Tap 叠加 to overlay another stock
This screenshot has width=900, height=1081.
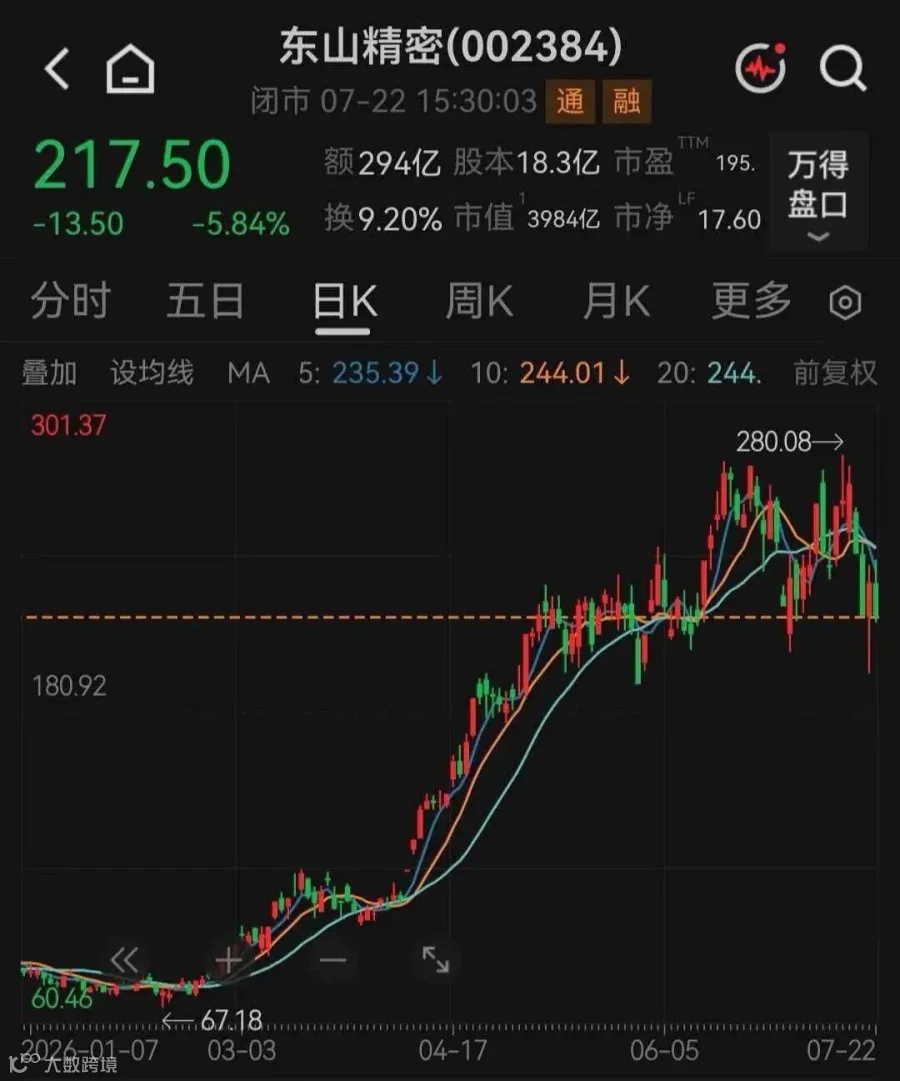(x=49, y=373)
